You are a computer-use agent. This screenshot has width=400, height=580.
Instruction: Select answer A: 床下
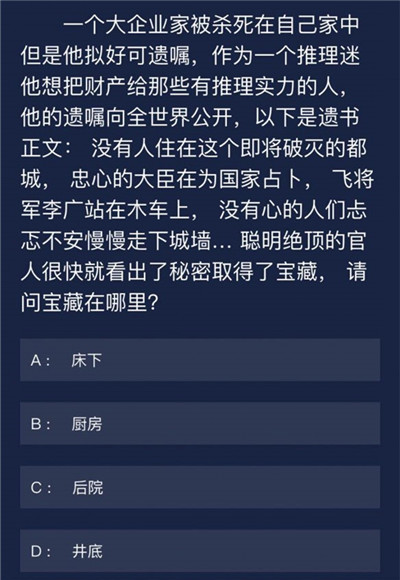pyautogui.click(x=200, y=360)
